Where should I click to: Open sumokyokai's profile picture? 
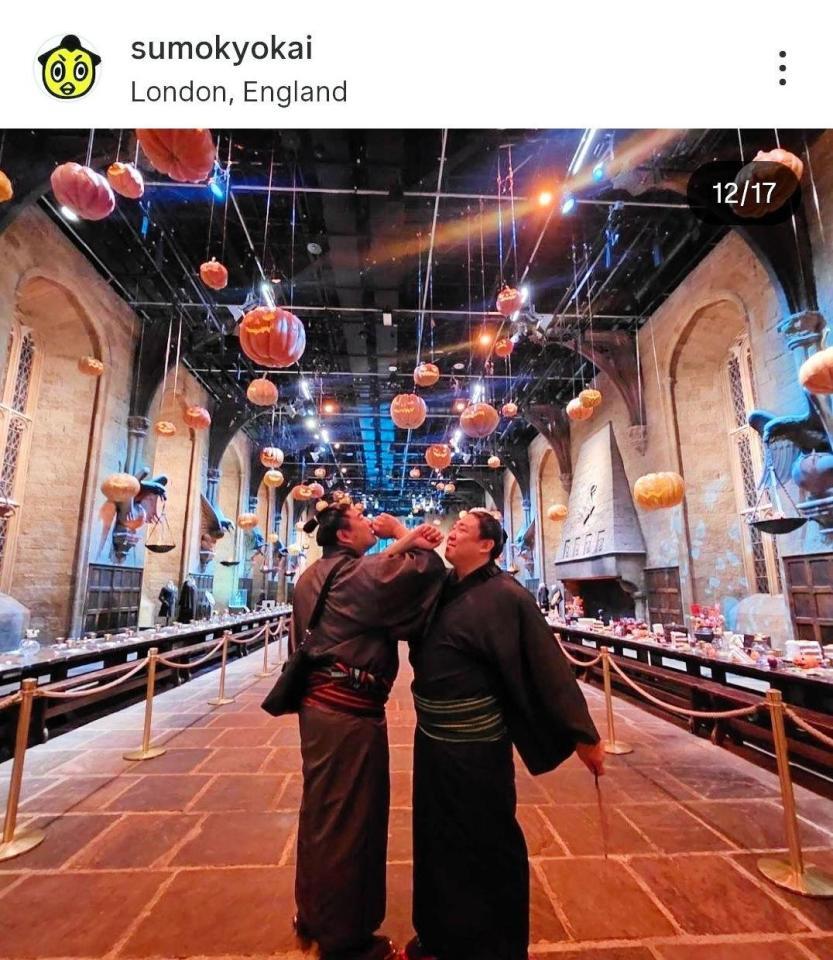click(x=69, y=68)
